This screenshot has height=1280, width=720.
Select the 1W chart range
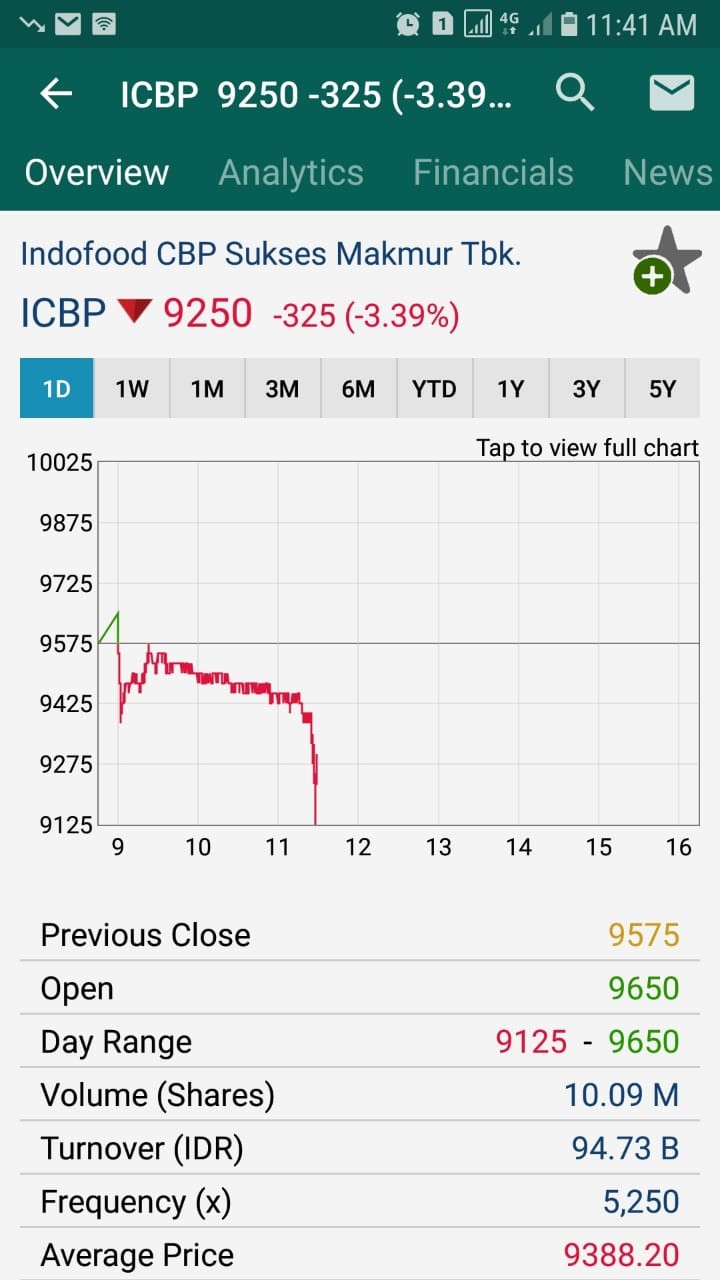(x=132, y=388)
